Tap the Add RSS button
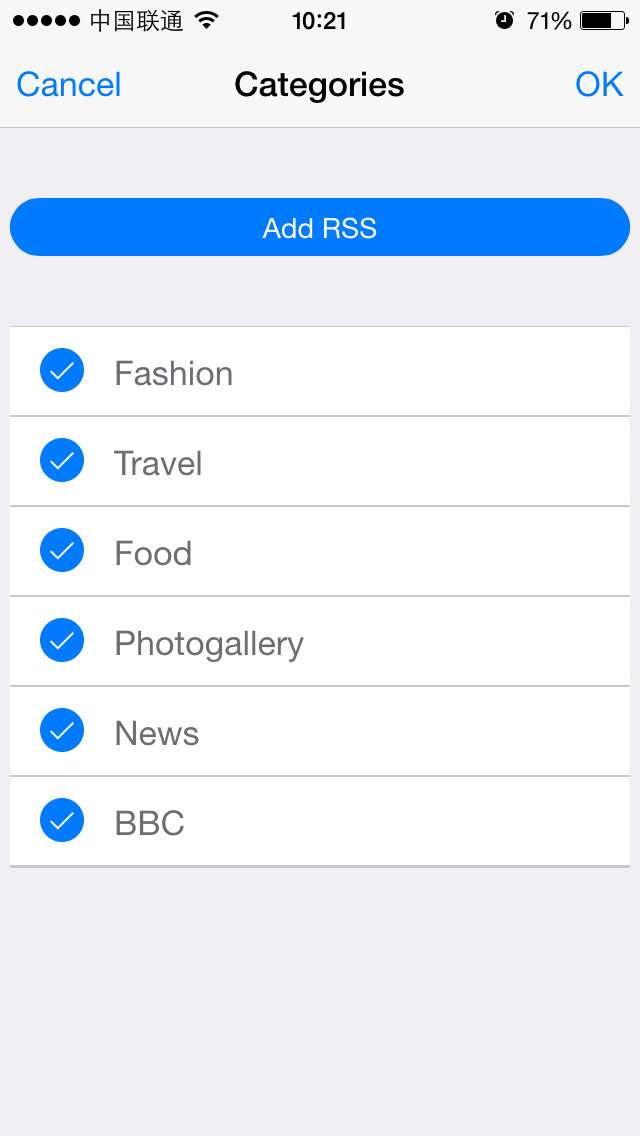The height and width of the screenshot is (1136, 640). (x=320, y=227)
